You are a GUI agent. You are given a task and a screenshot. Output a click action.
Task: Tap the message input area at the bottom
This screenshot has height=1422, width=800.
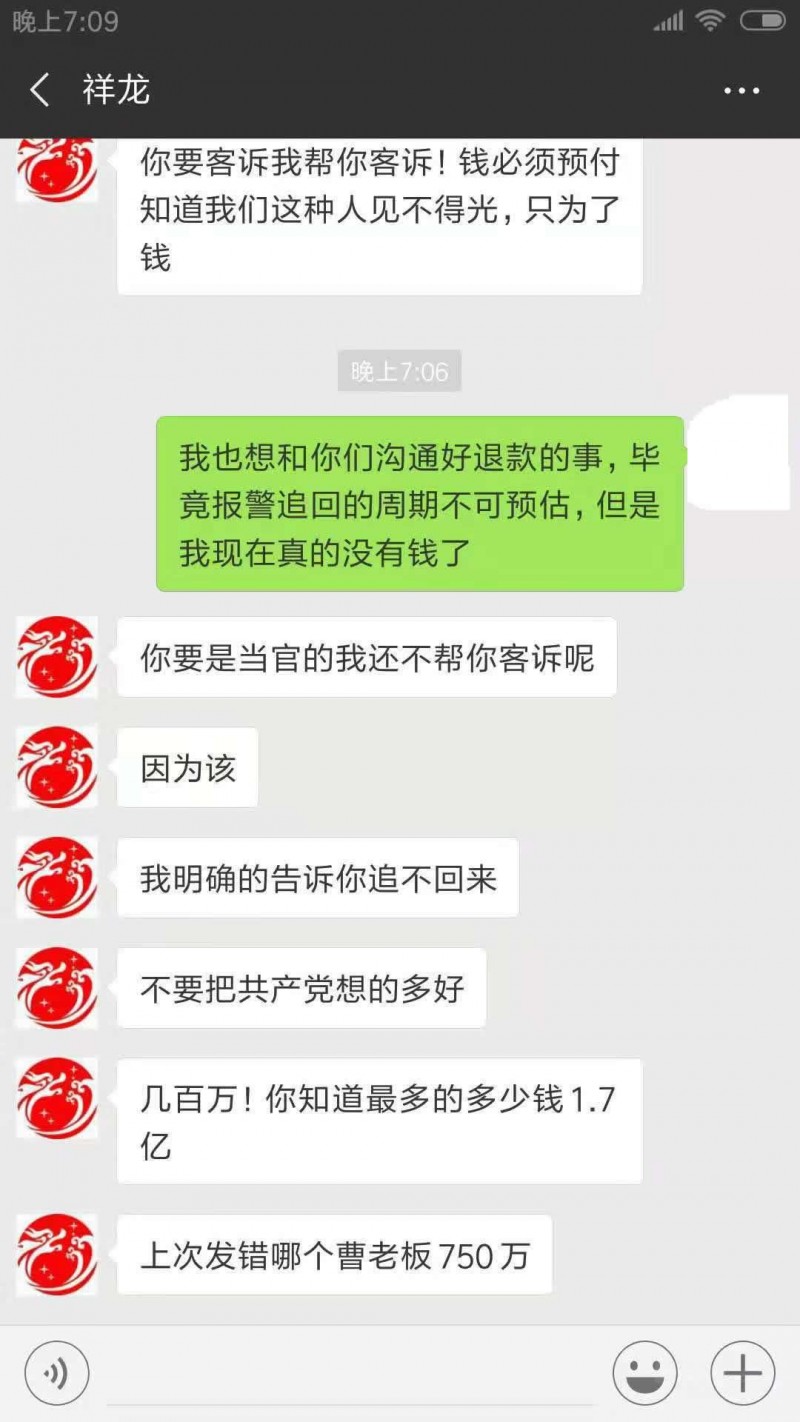[x=350, y=1372]
